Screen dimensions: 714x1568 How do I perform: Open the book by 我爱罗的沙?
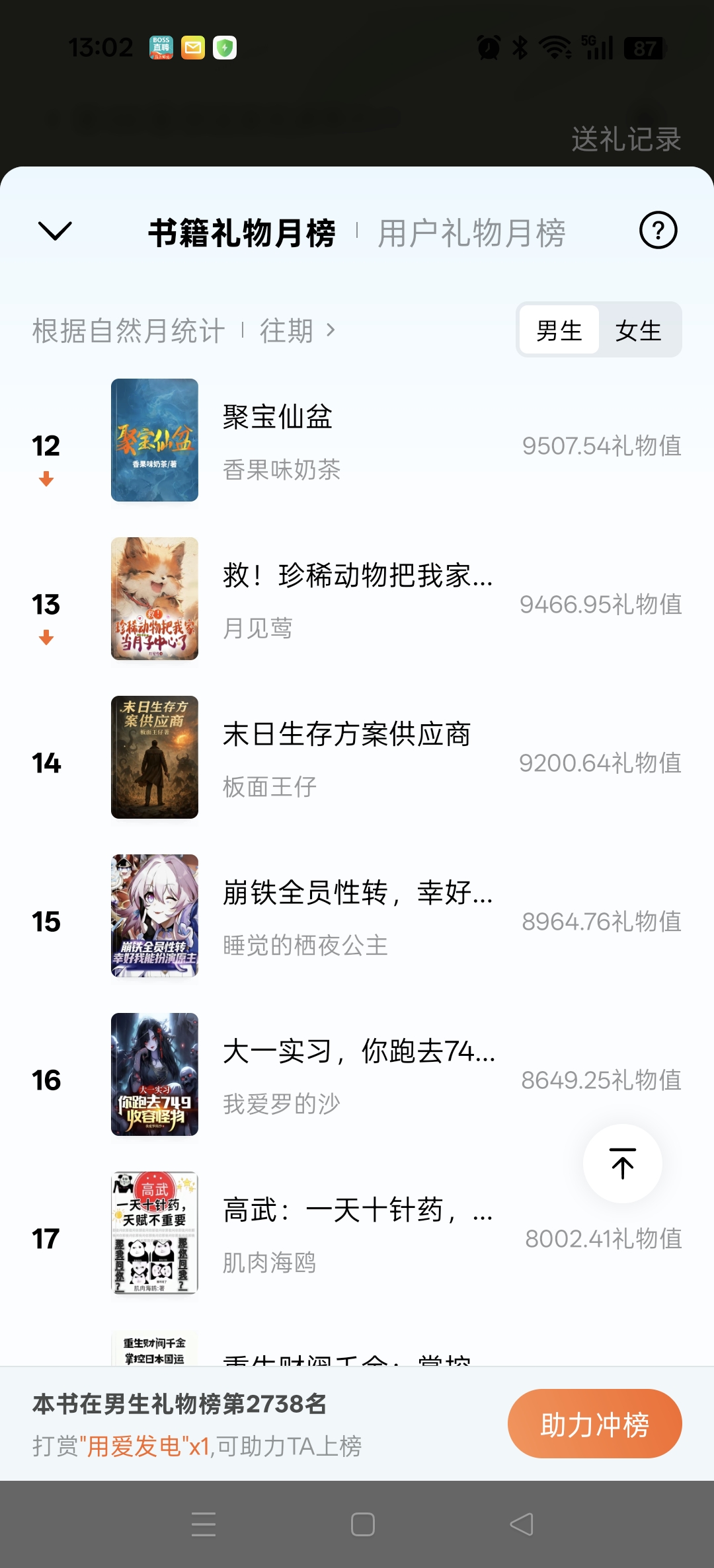click(x=357, y=1075)
